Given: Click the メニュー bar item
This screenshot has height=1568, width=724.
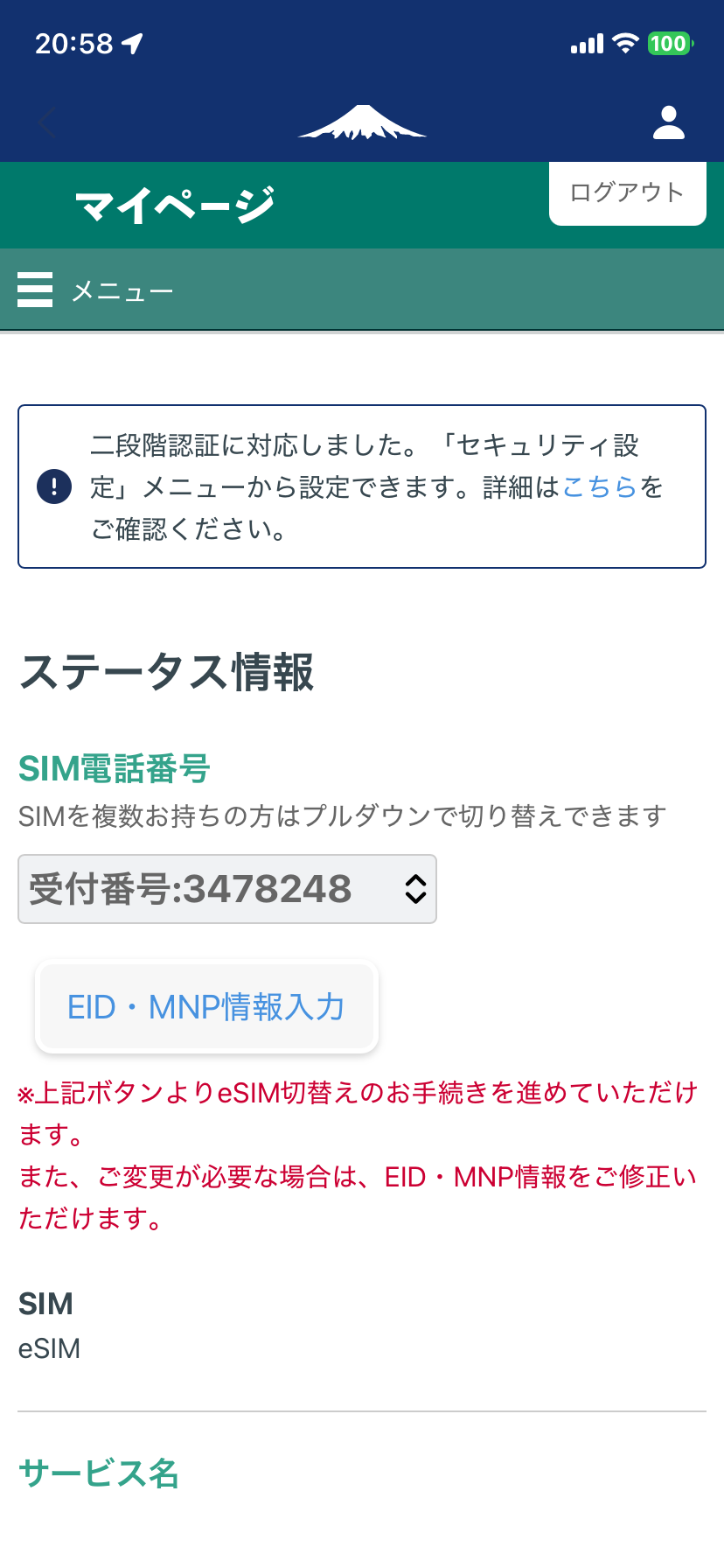Looking at the screenshot, I should [122, 289].
